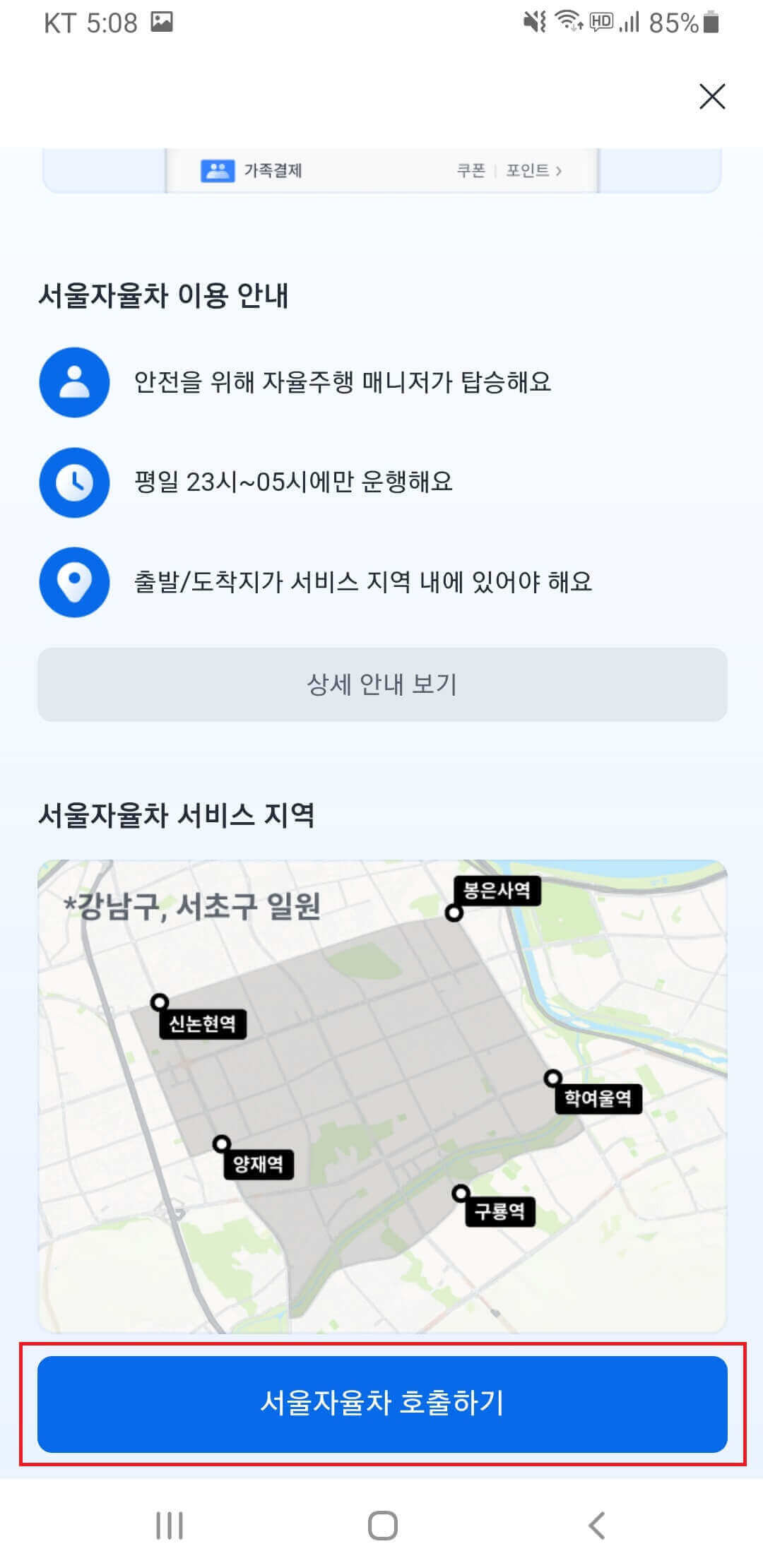Tap the 신논현역 station marker on the map
The image size is (763, 1568).
click(x=159, y=1002)
